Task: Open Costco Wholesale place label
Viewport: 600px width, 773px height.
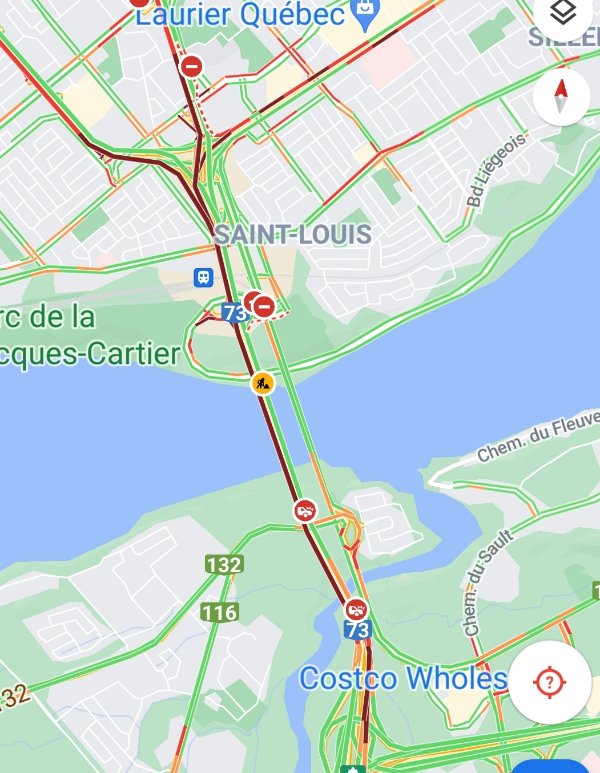Action: click(x=402, y=679)
